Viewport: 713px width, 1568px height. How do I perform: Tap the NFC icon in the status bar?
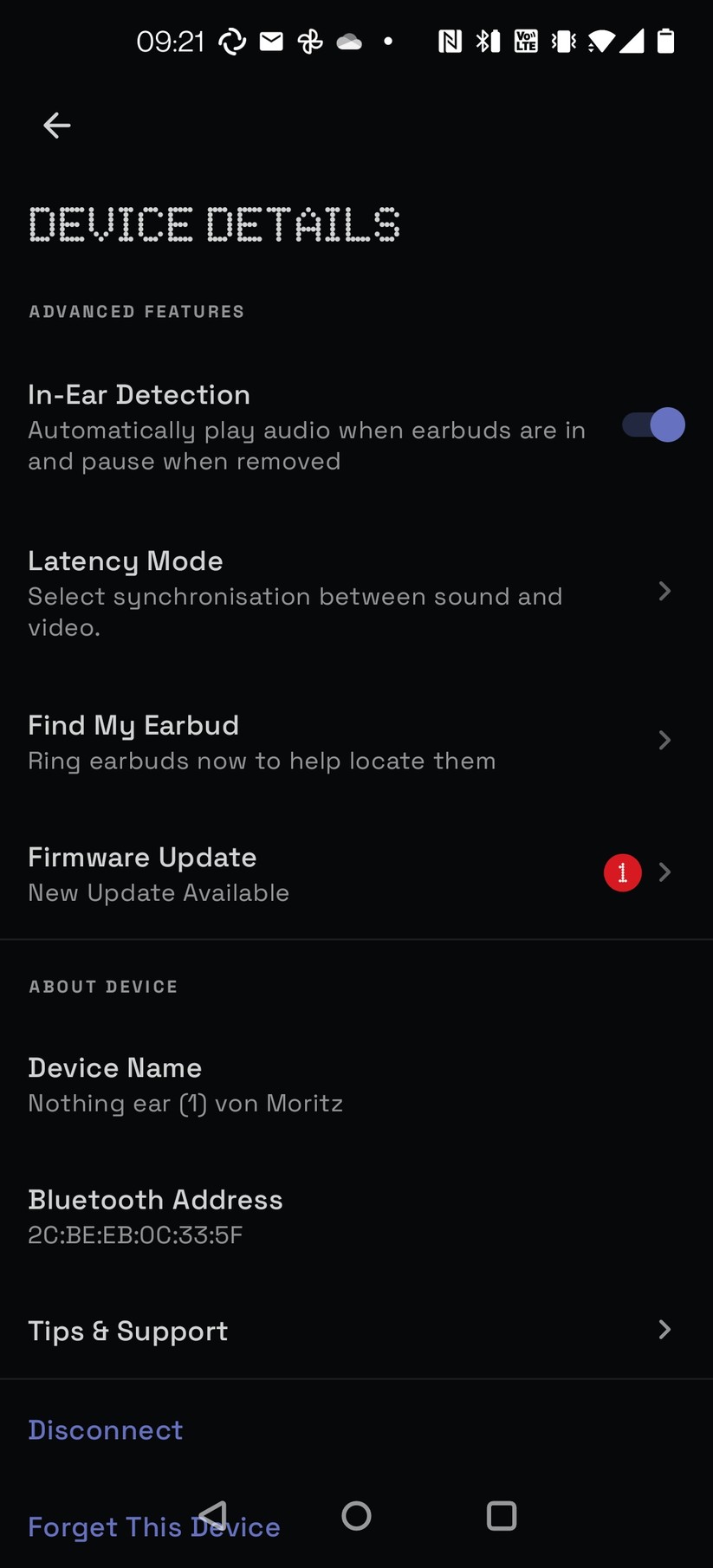(x=450, y=40)
